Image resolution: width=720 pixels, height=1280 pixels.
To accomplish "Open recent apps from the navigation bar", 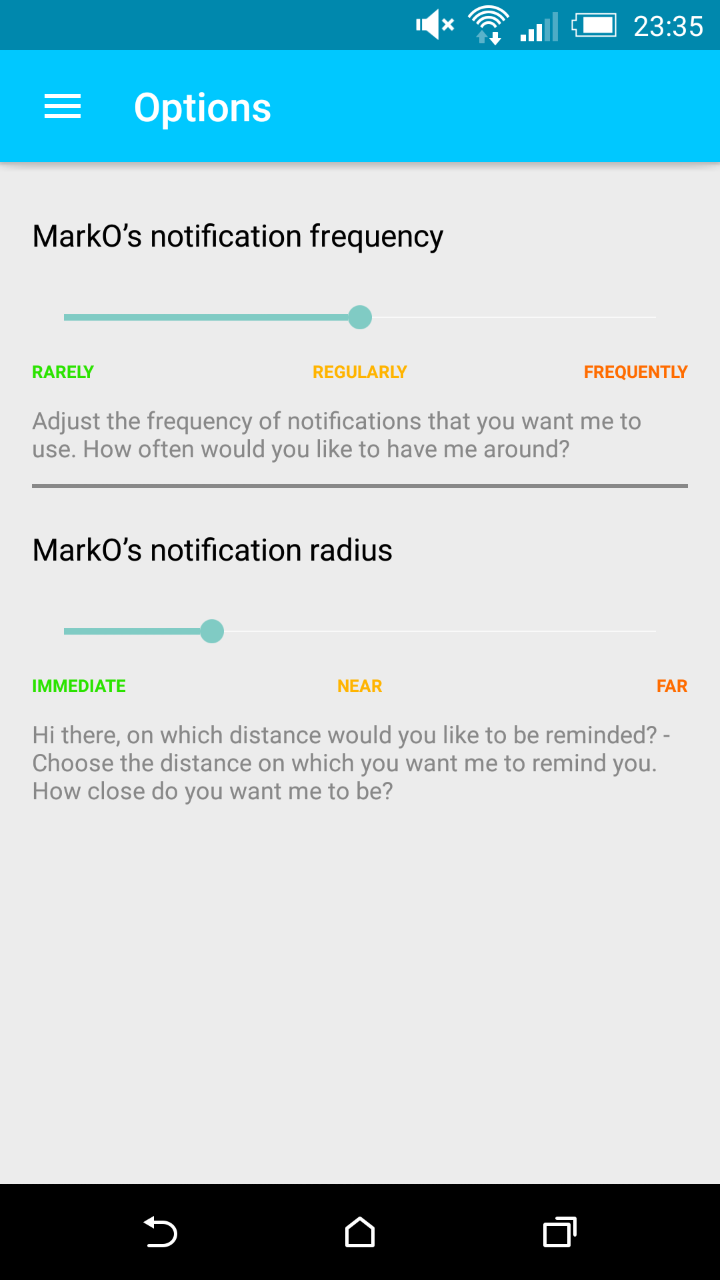I will coord(560,1232).
